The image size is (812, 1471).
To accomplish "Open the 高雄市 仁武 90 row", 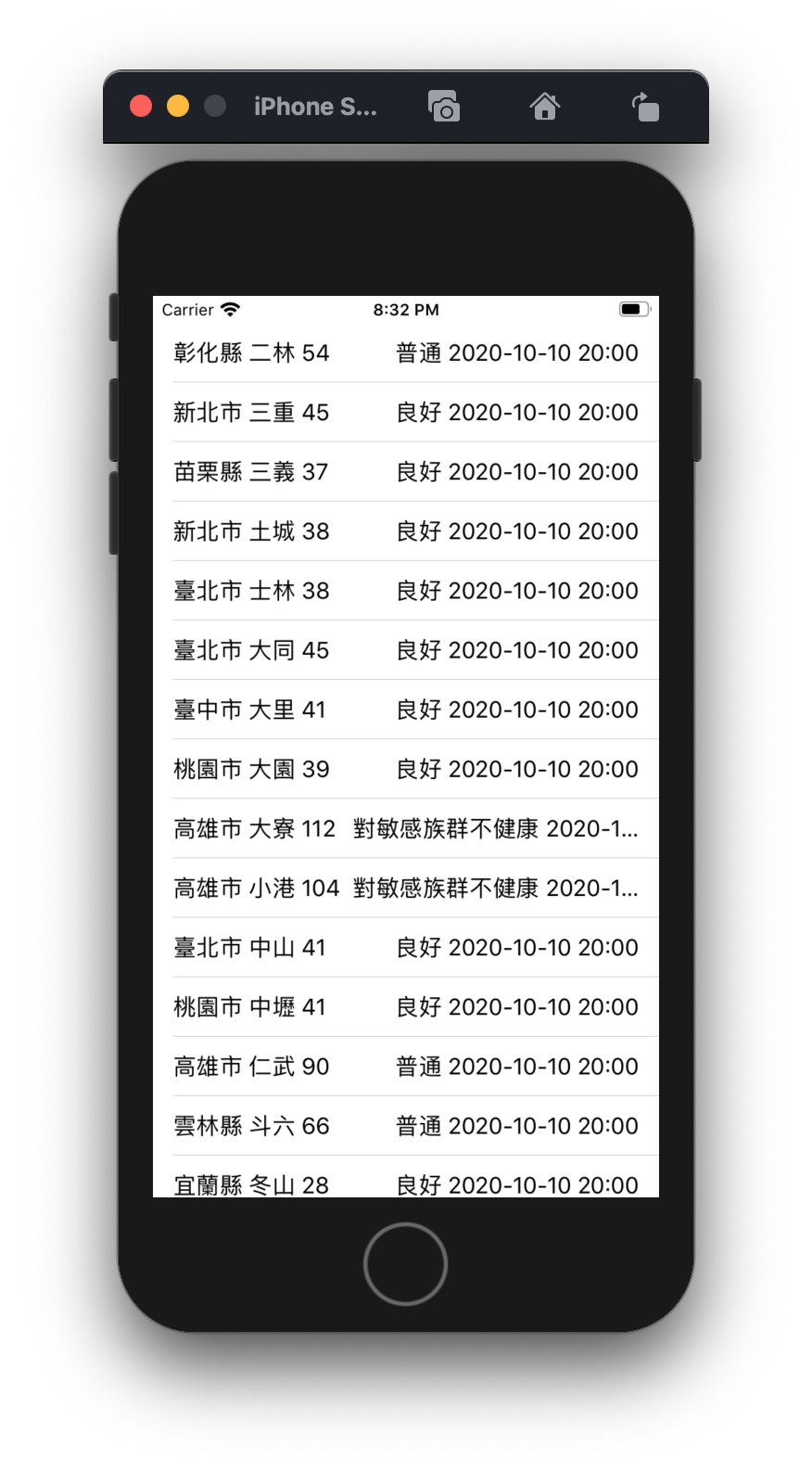I will pos(405,1066).
